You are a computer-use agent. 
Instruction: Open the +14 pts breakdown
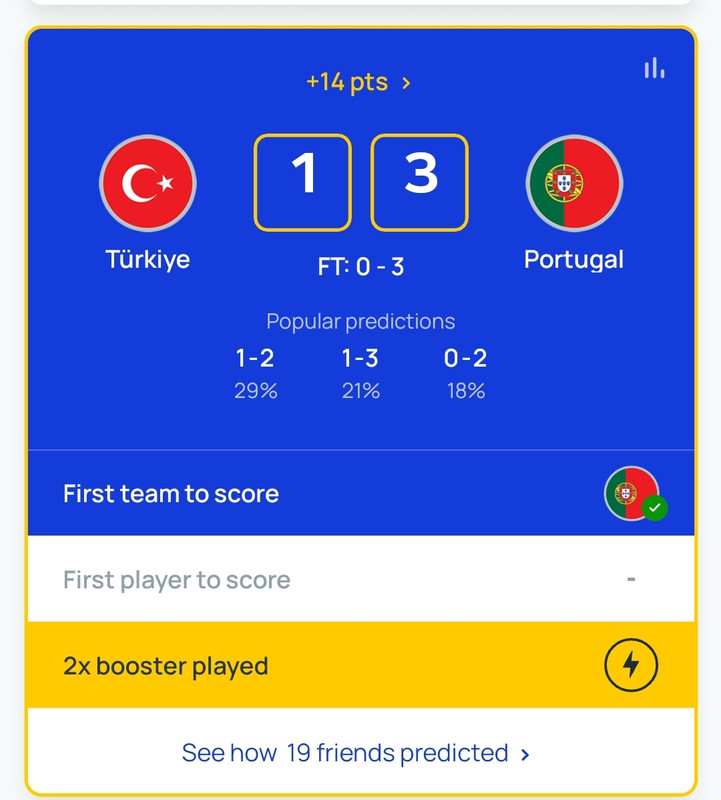(358, 82)
